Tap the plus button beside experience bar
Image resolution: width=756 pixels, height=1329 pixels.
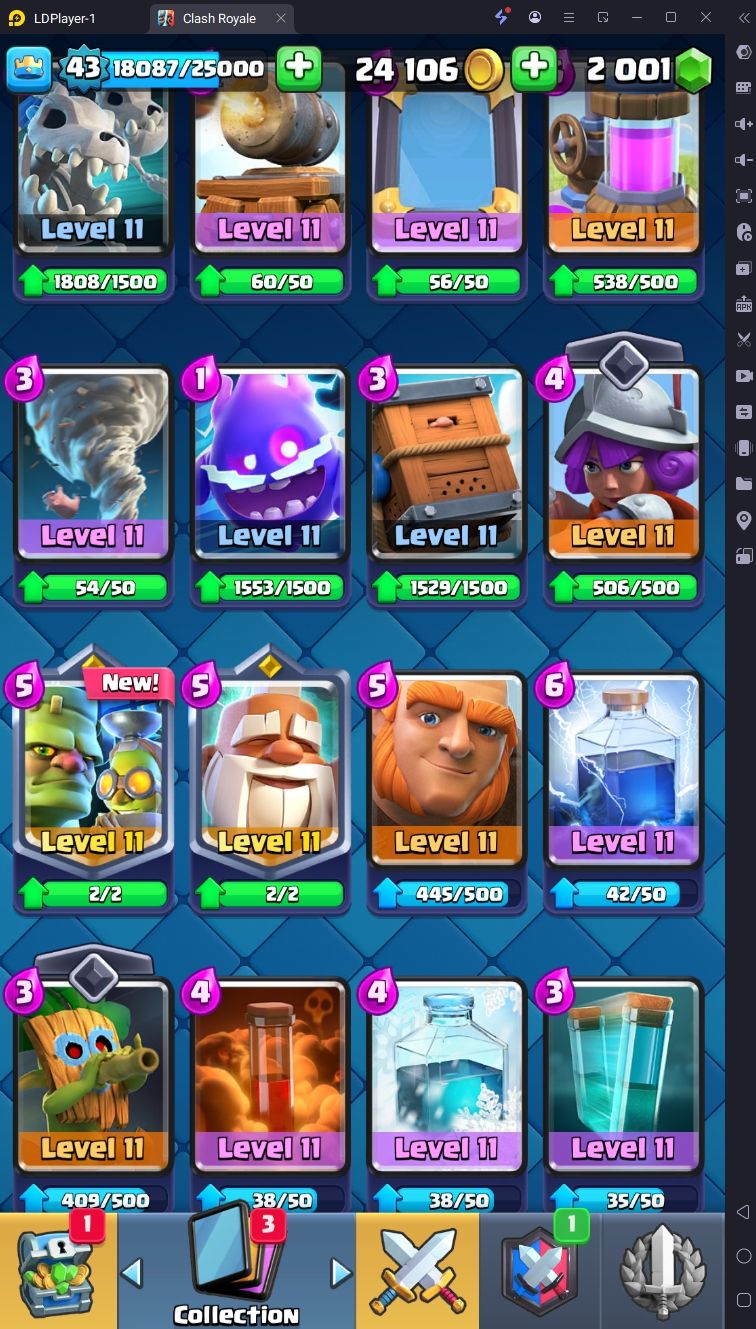point(298,68)
